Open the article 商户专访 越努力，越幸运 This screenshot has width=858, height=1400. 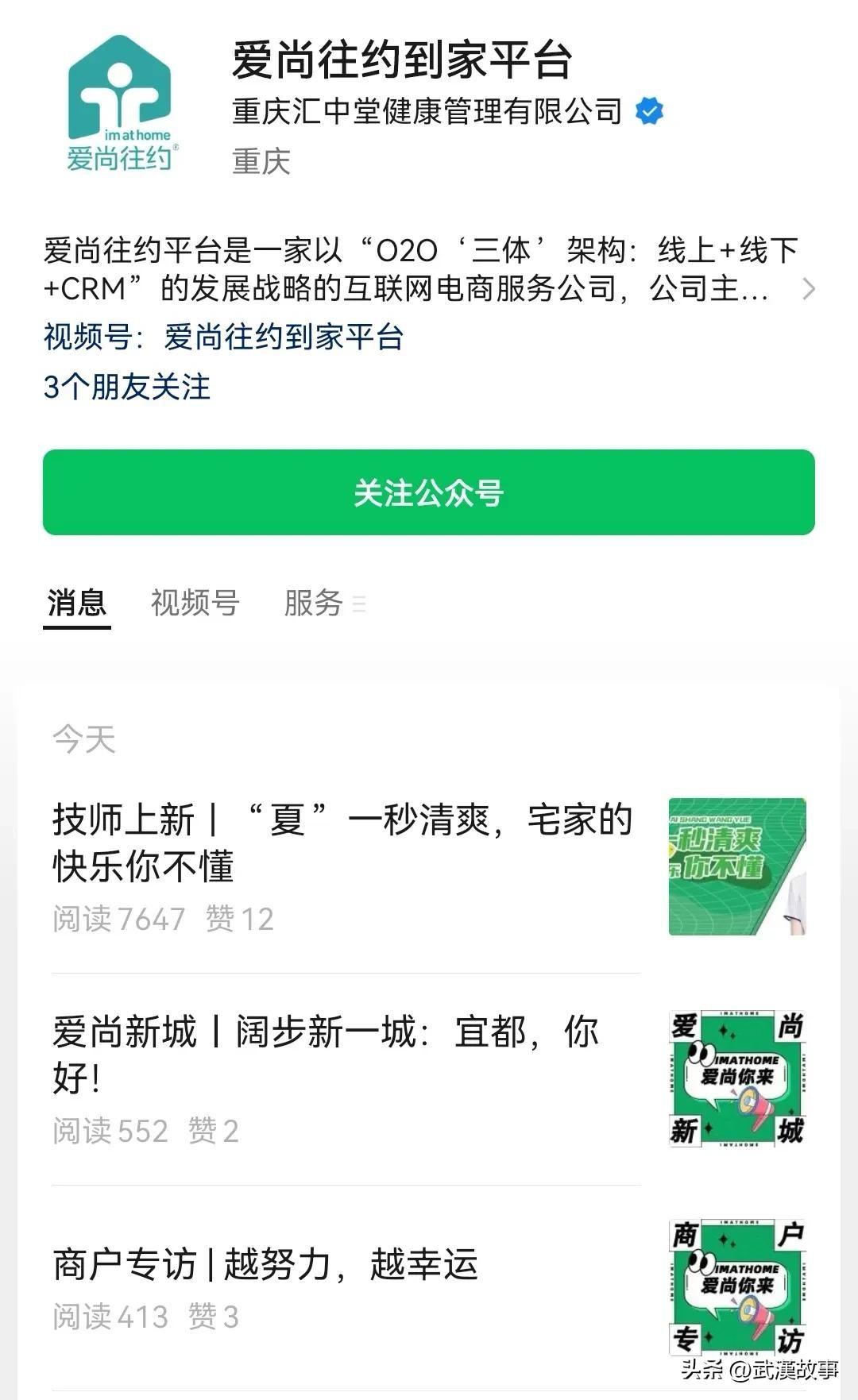(x=265, y=1264)
